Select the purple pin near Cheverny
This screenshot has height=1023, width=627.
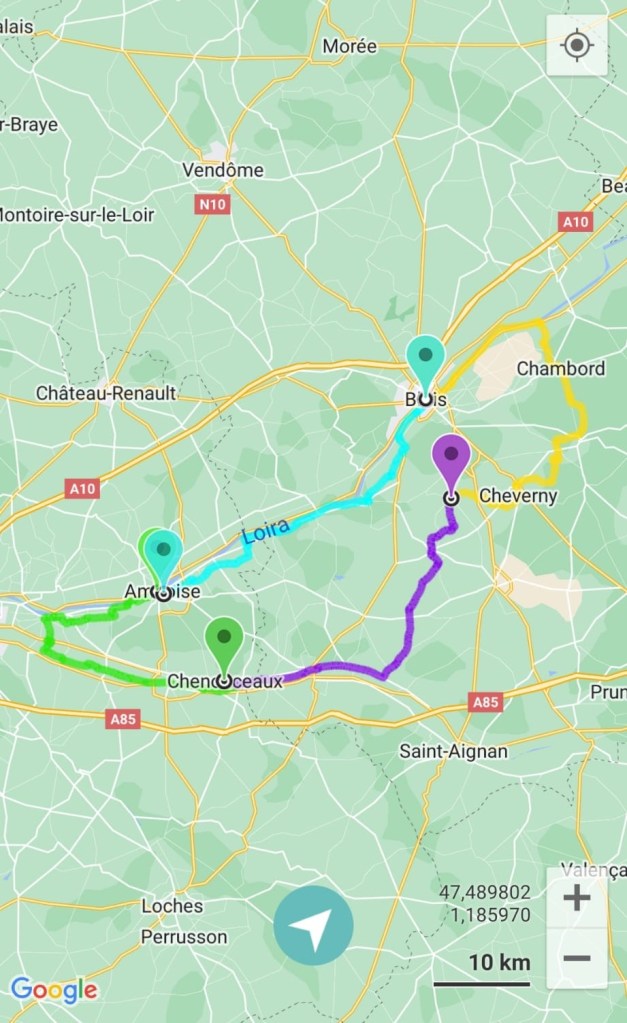pos(451,457)
